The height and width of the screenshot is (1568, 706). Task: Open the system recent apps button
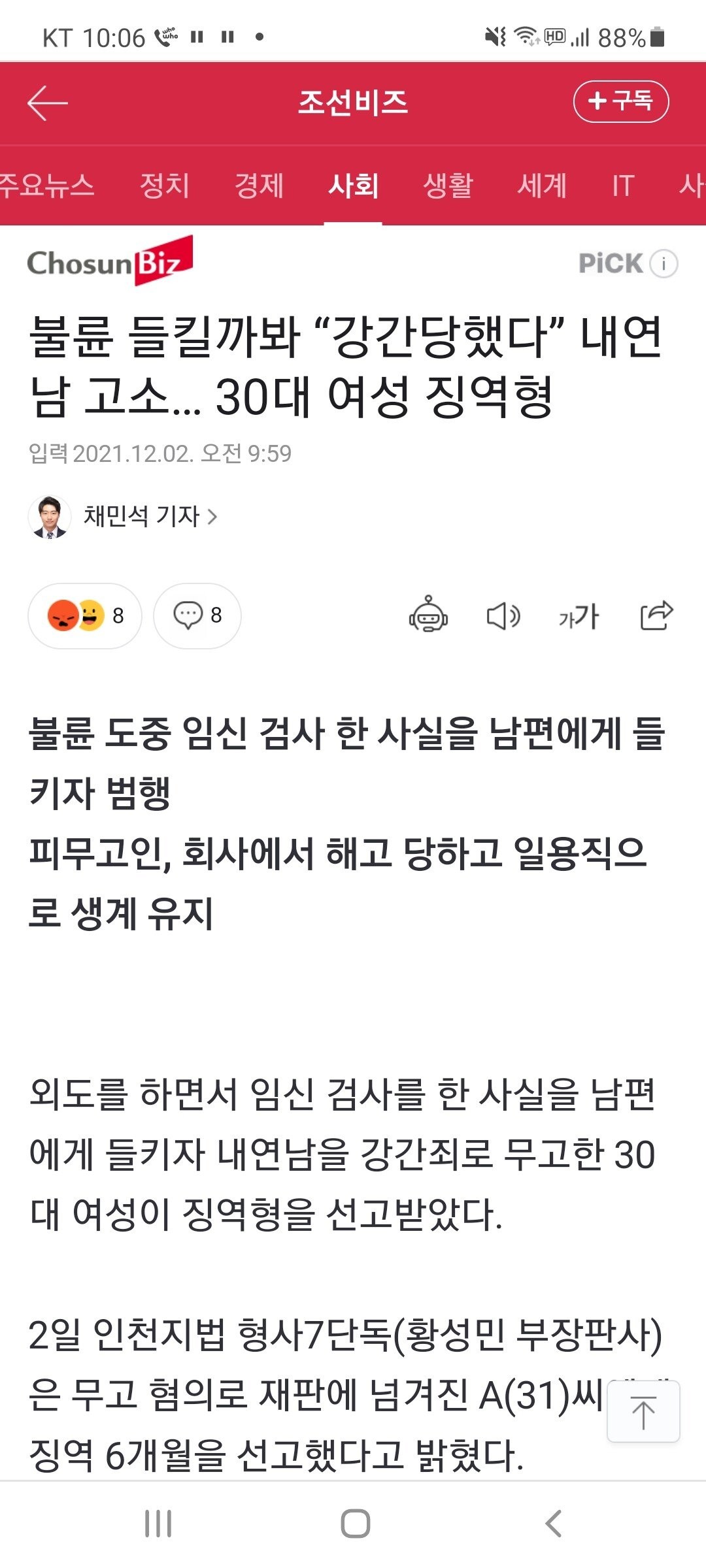pos(158,1524)
